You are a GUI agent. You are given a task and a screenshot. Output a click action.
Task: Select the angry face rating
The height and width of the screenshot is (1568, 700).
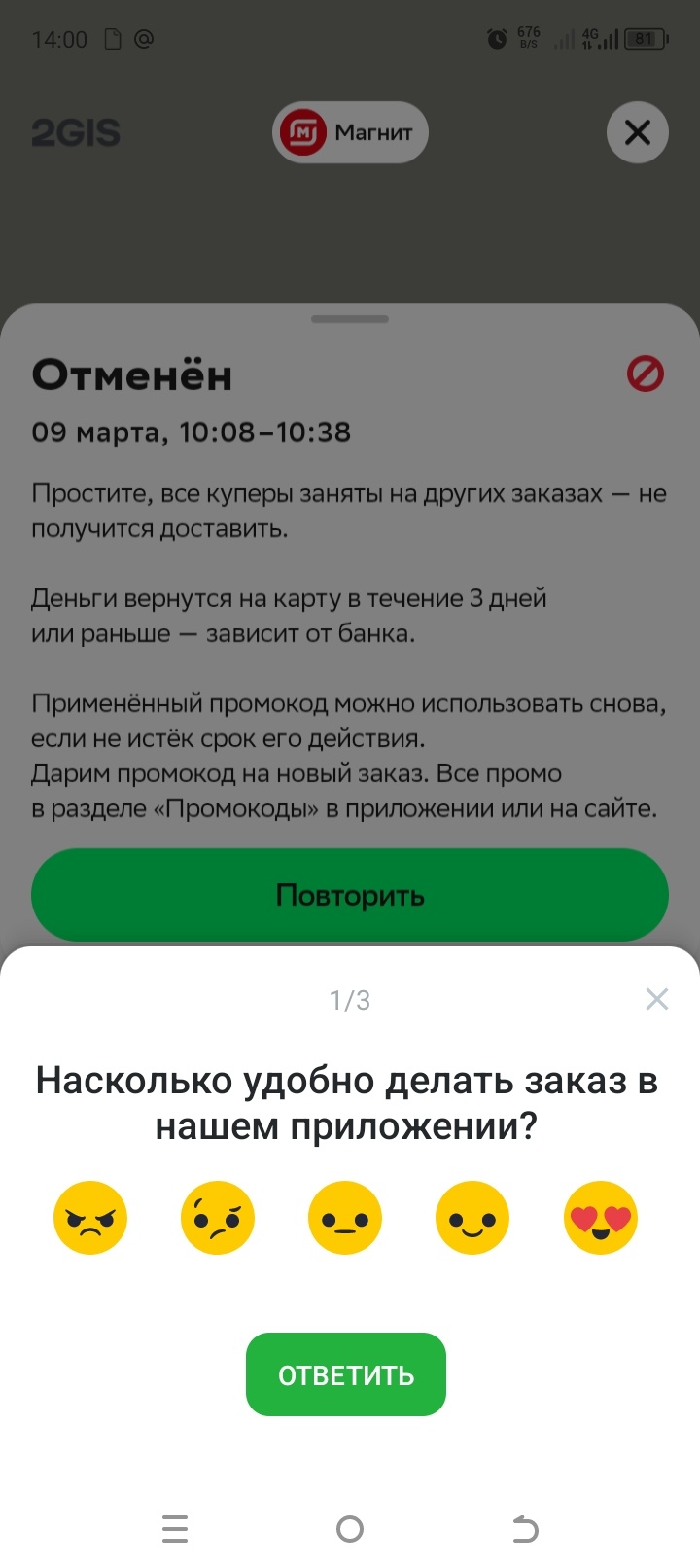tap(90, 1218)
